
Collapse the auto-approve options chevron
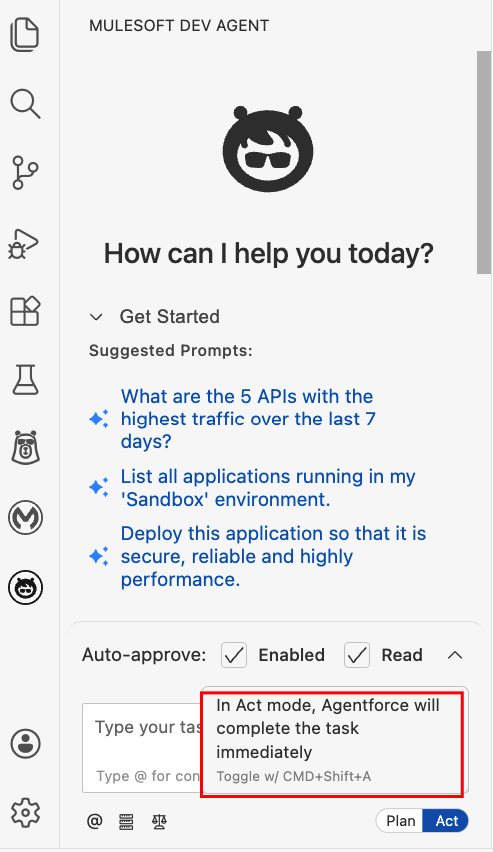[455, 655]
